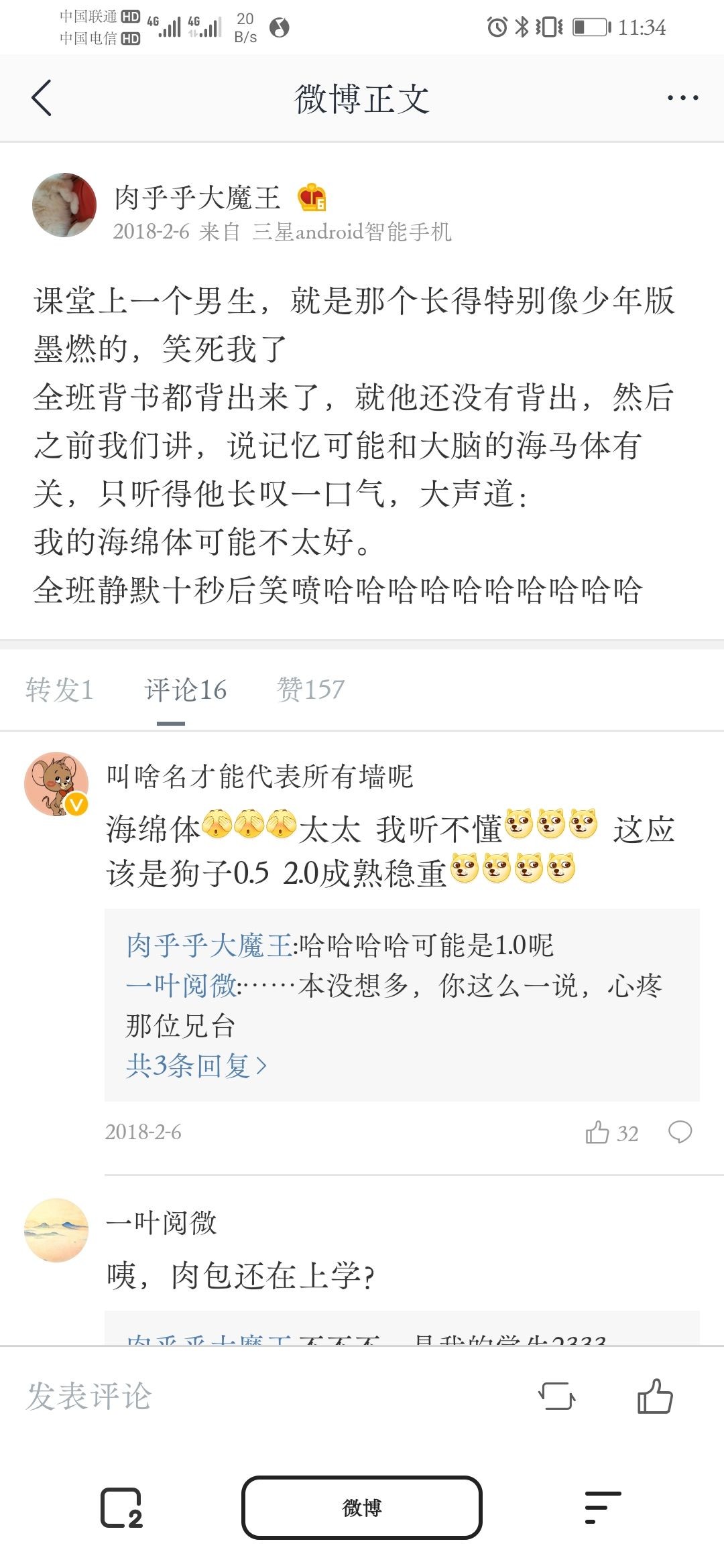Open the browser menu lines icon
Viewport: 724px width, 1568px height.
601,1508
